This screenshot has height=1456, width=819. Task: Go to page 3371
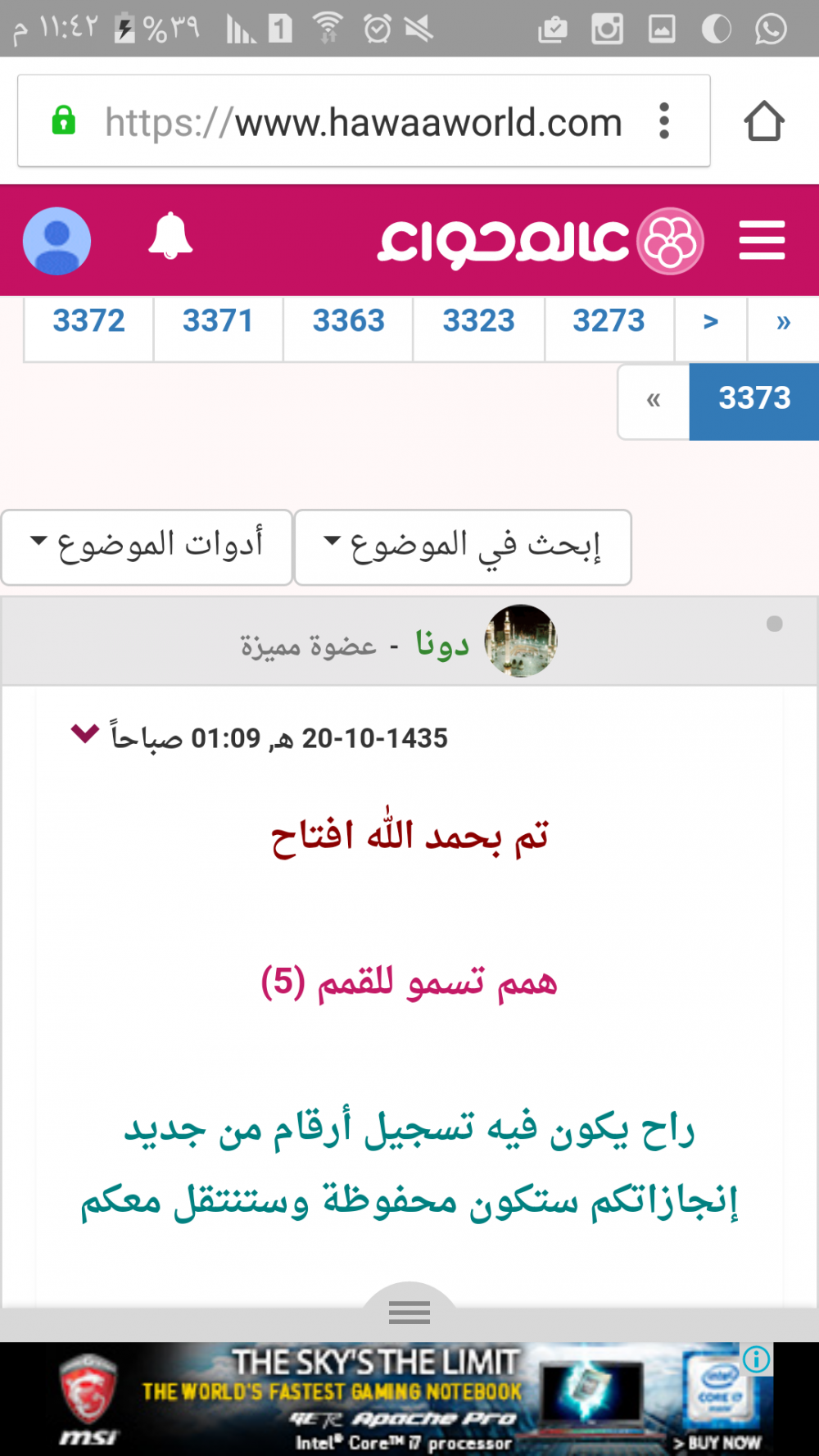point(218,321)
